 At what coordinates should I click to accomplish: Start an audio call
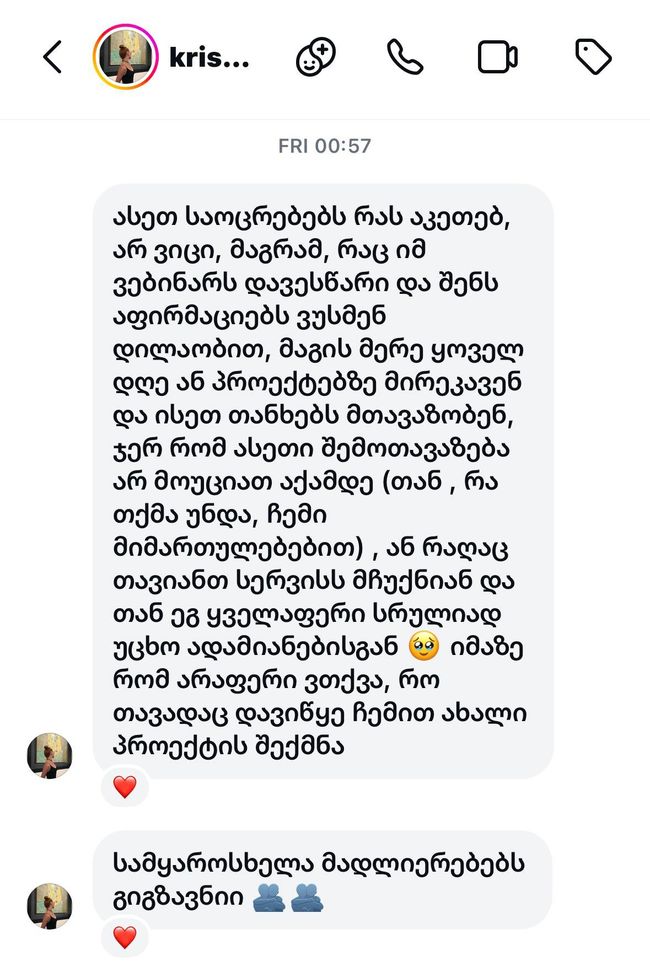405,57
